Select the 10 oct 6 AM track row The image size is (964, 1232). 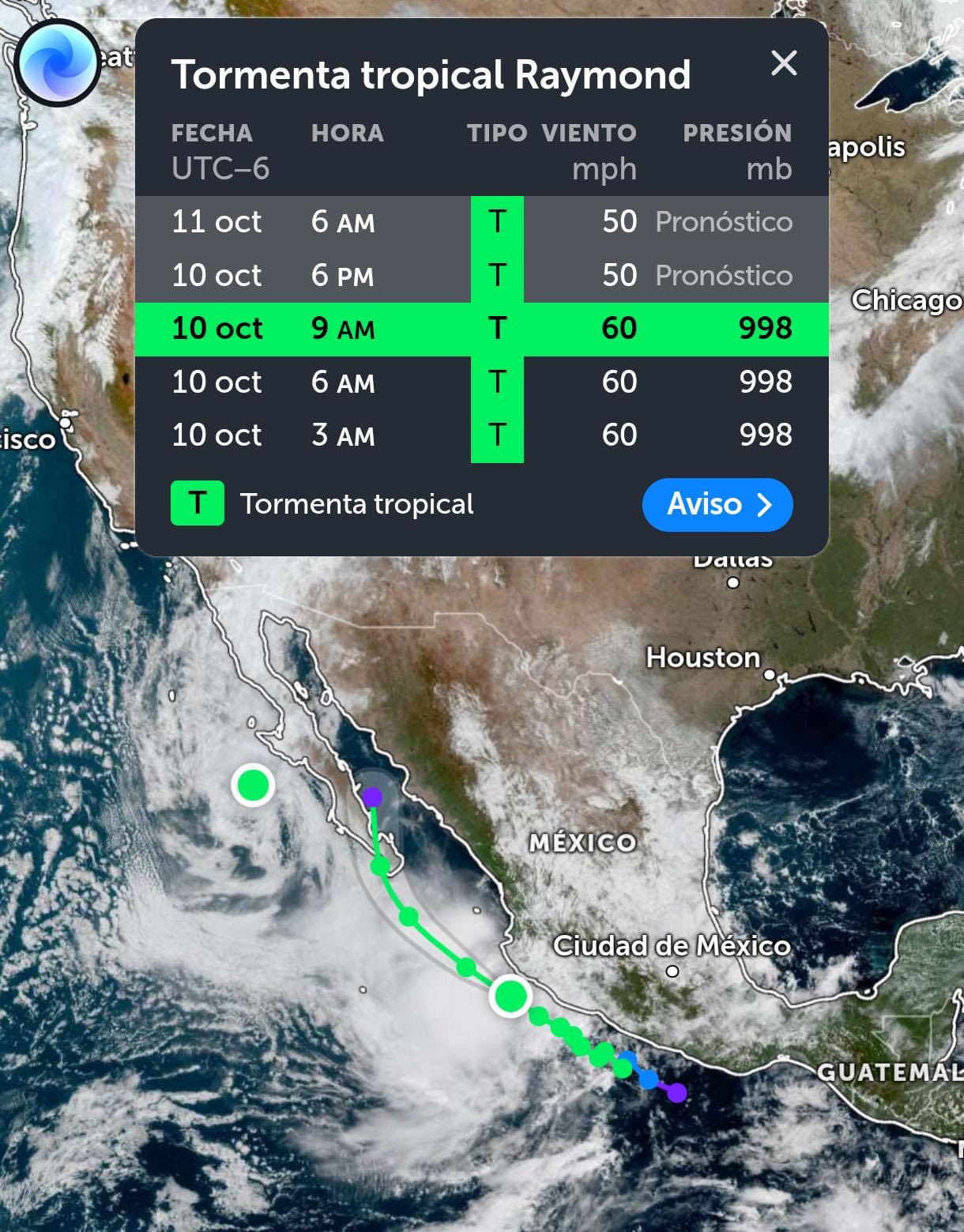pos(481,382)
